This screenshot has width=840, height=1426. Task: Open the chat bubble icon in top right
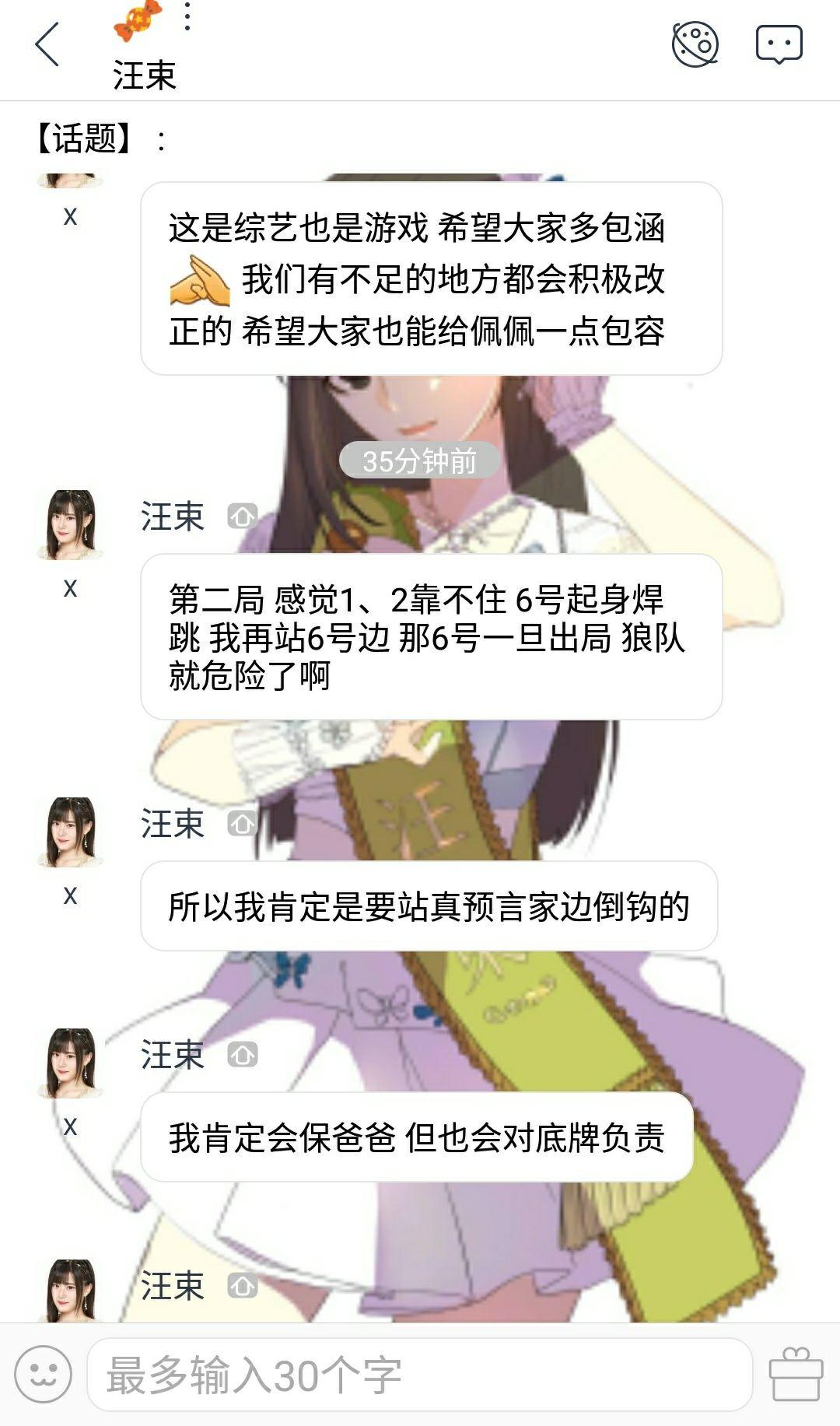782,44
